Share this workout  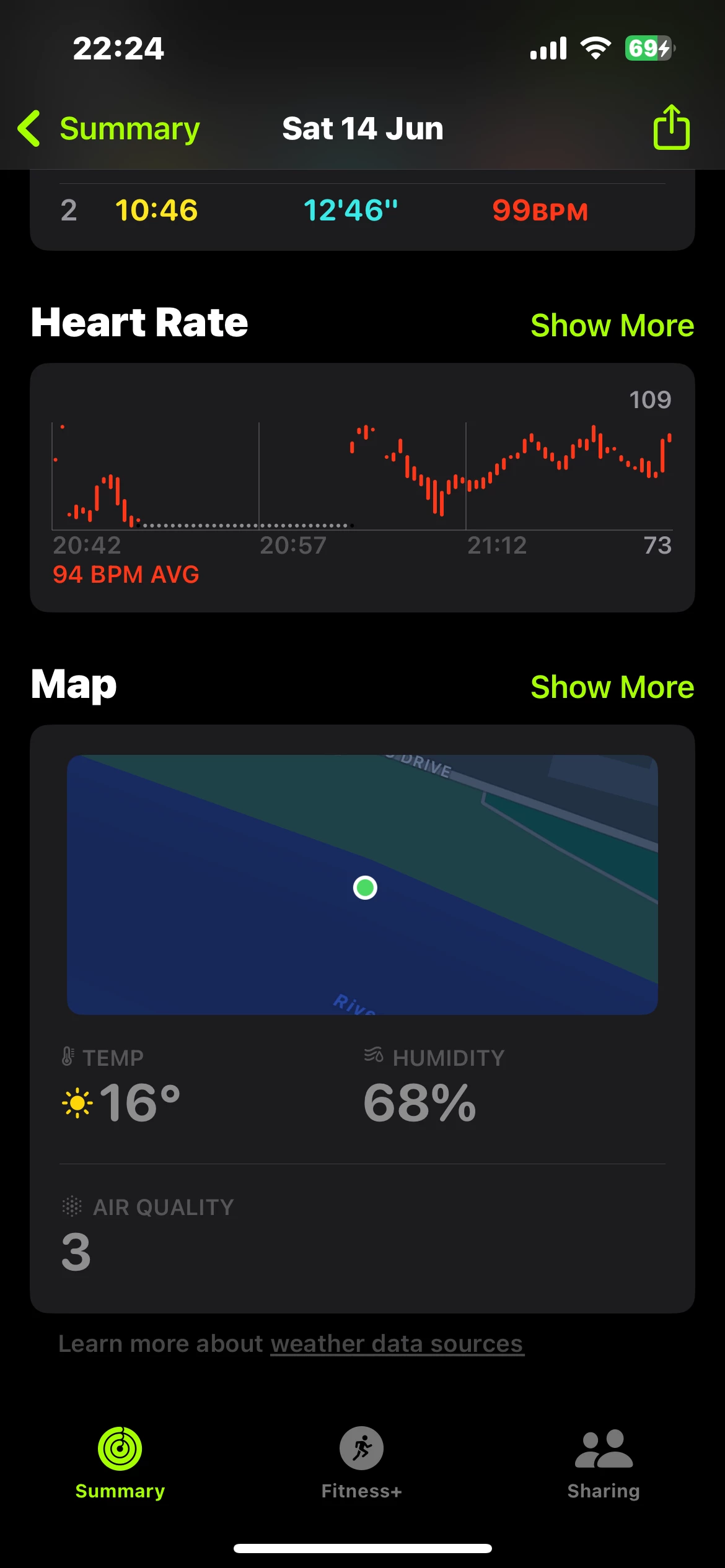(671, 127)
